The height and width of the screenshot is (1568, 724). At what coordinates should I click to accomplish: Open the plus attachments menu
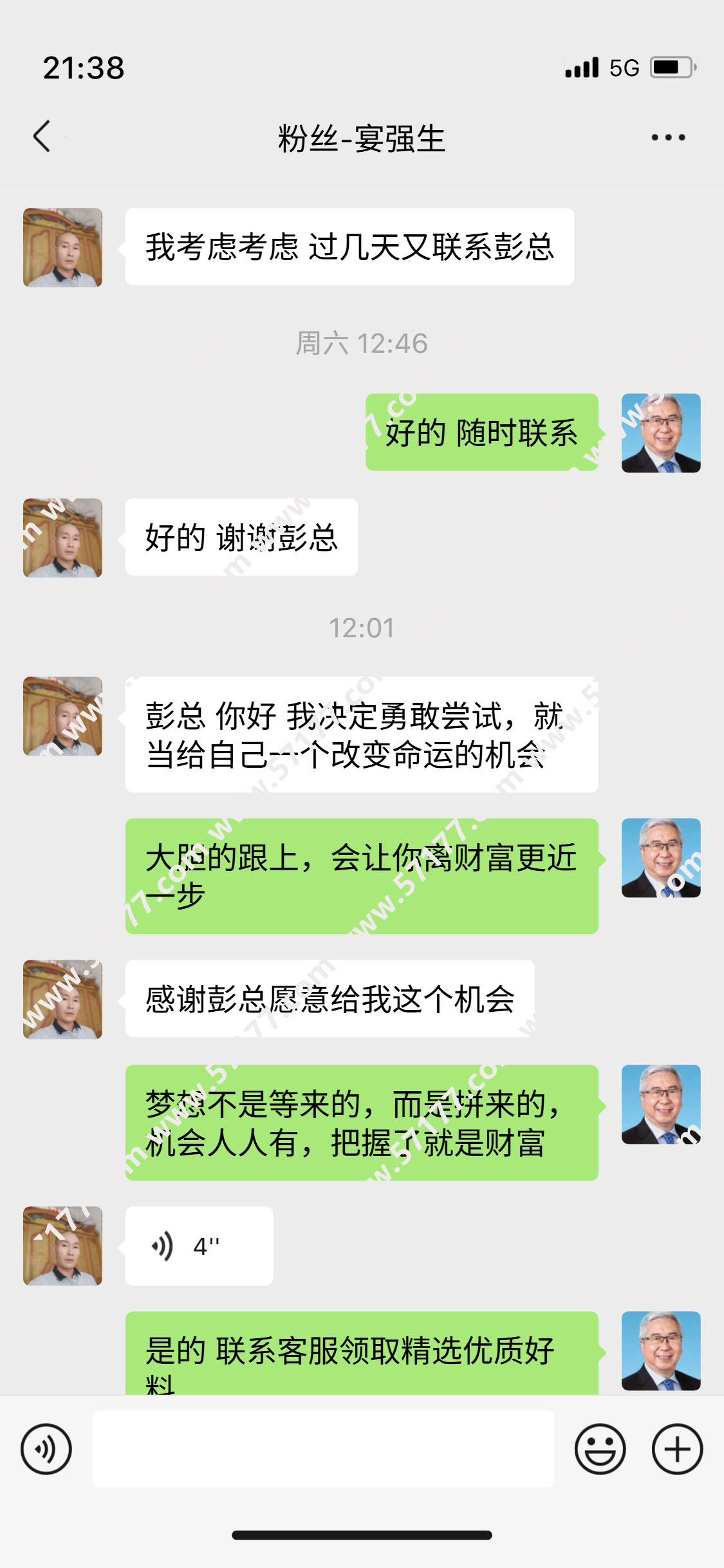point(677,1449)
